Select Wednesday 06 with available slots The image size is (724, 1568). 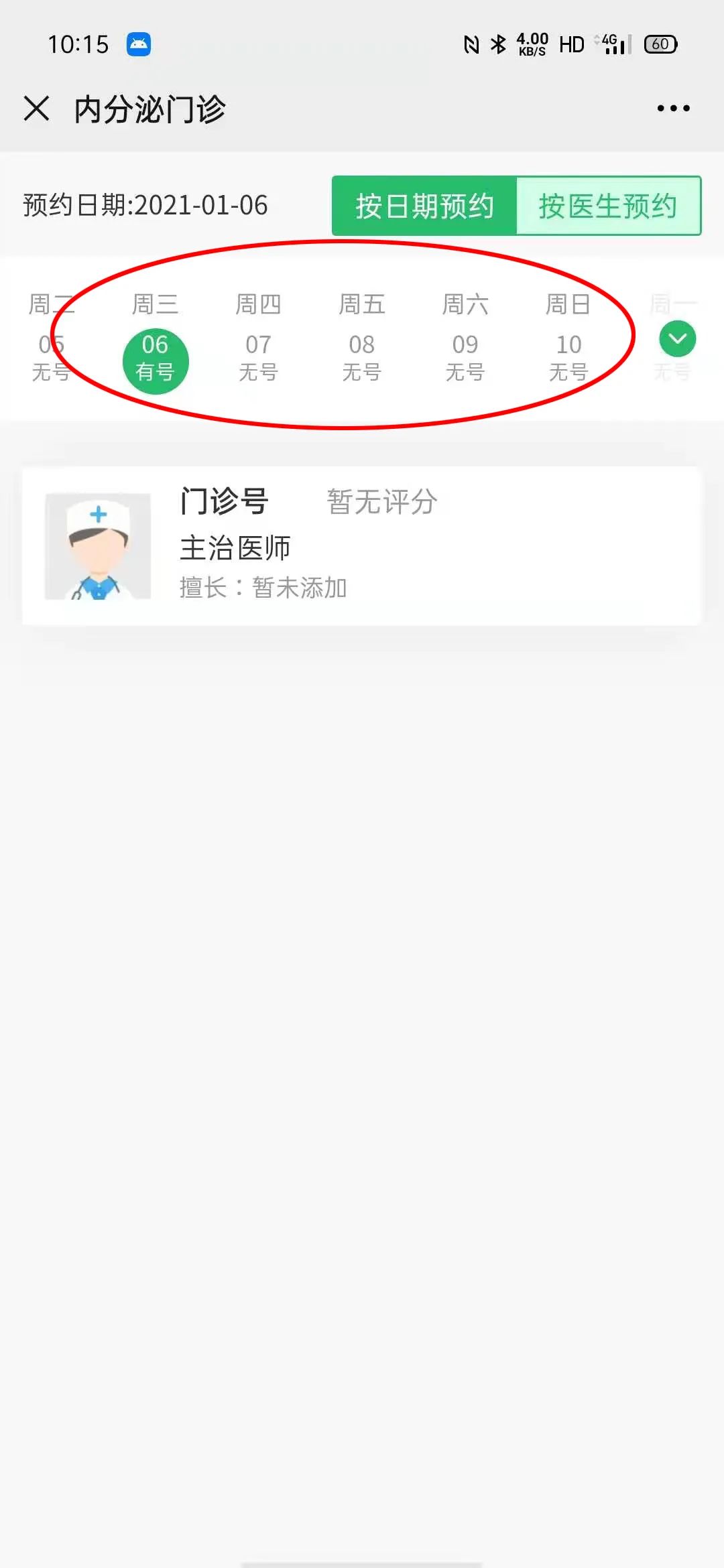[156, 360]
